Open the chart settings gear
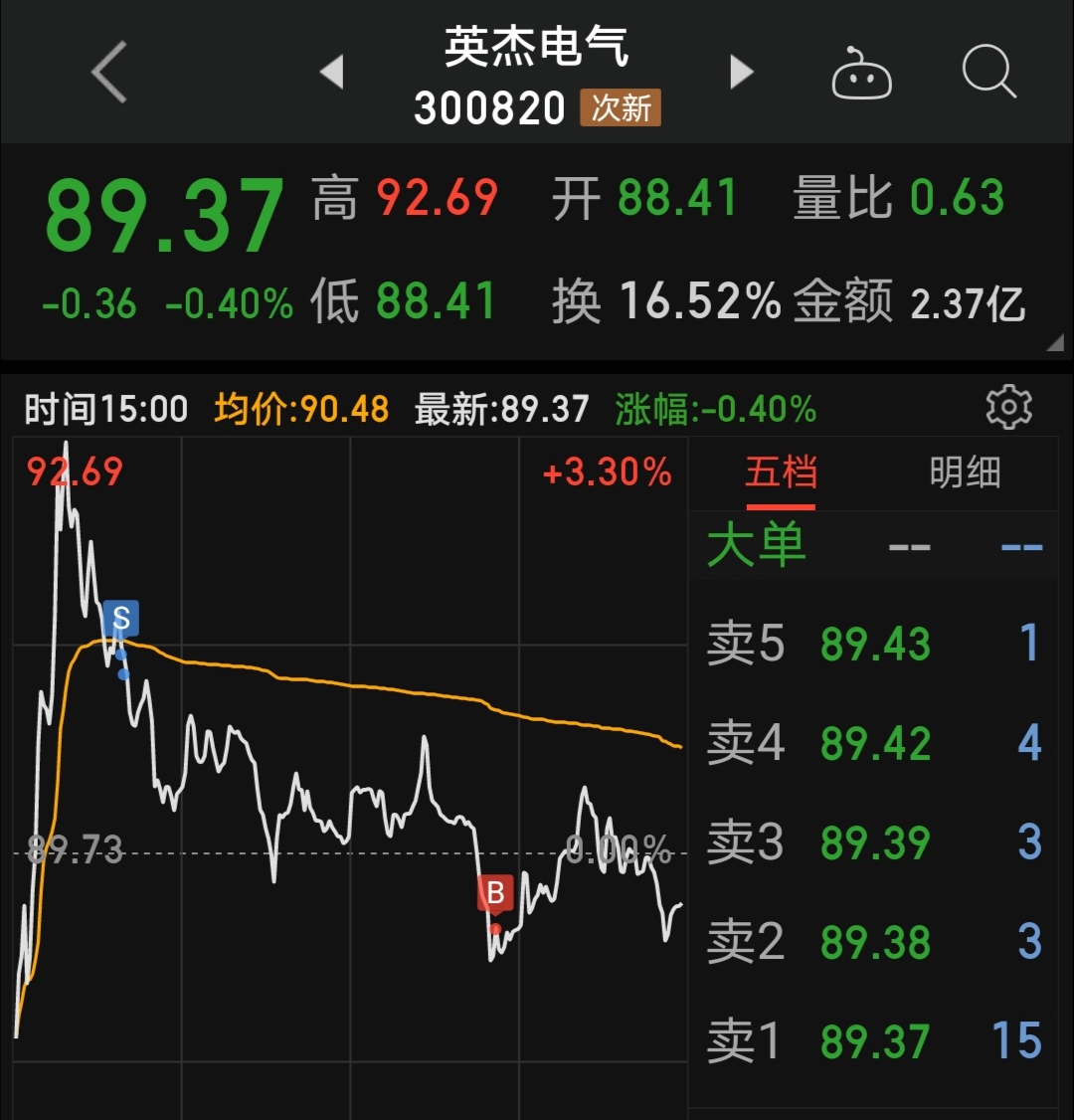The height and width of the screenshot is (1120, 1074). tap(1010, 408)
